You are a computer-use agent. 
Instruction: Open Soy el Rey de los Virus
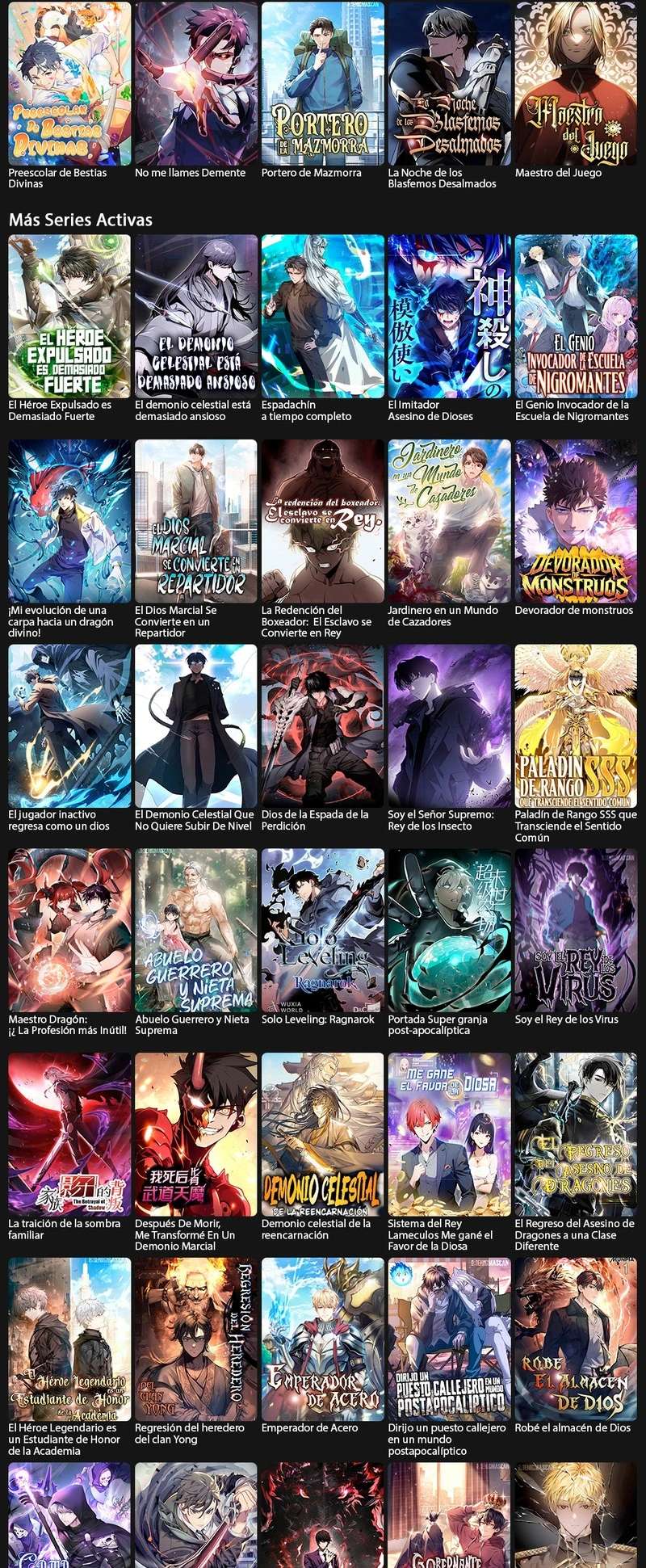point(577,931)
